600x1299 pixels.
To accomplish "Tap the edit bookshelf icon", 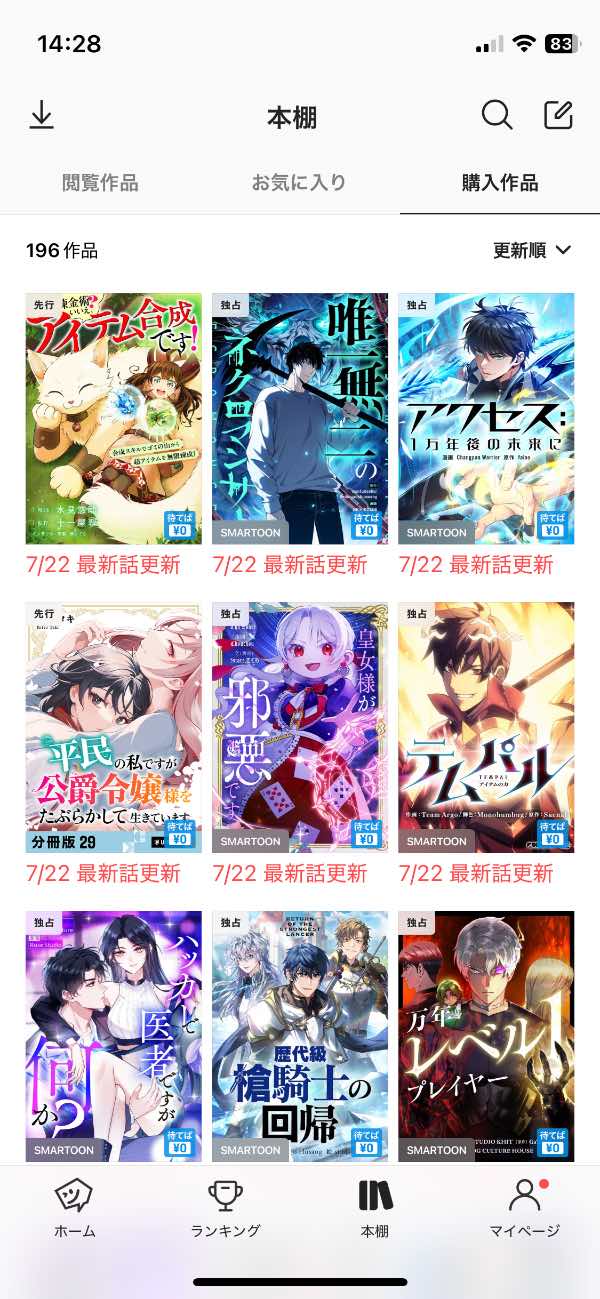I will [558, 116].
